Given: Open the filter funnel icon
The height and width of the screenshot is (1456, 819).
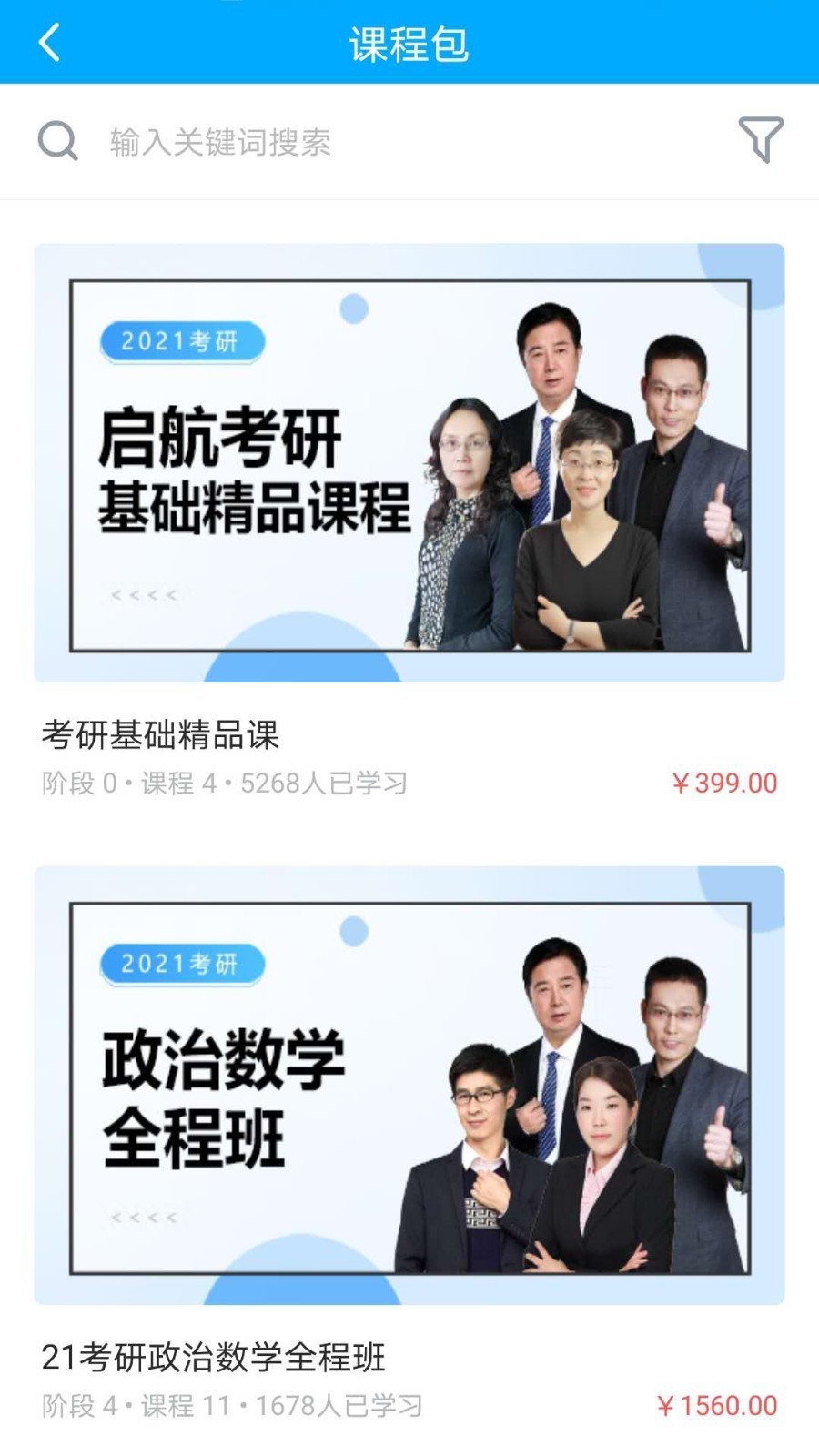Looking at the screenshot, I should pyautogui.click(x=760, y=140).
